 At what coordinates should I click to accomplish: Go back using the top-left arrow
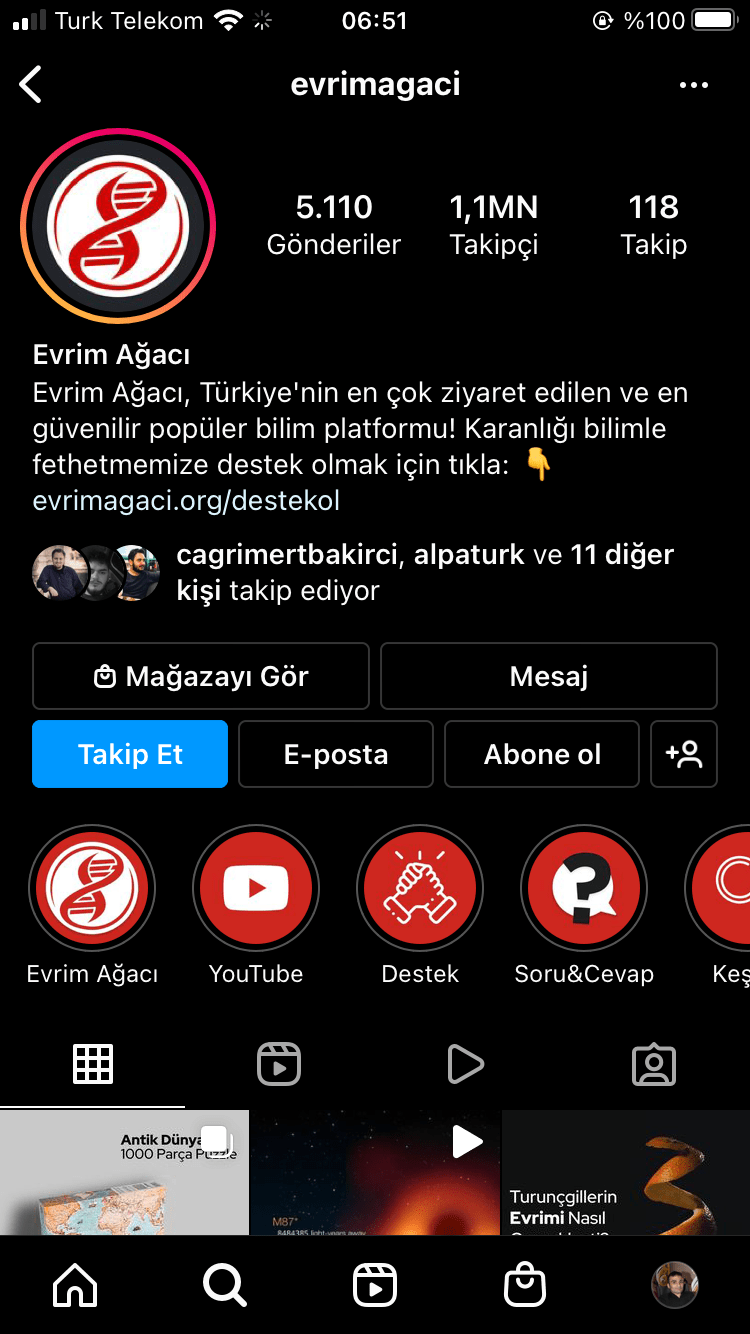point(31,85)
